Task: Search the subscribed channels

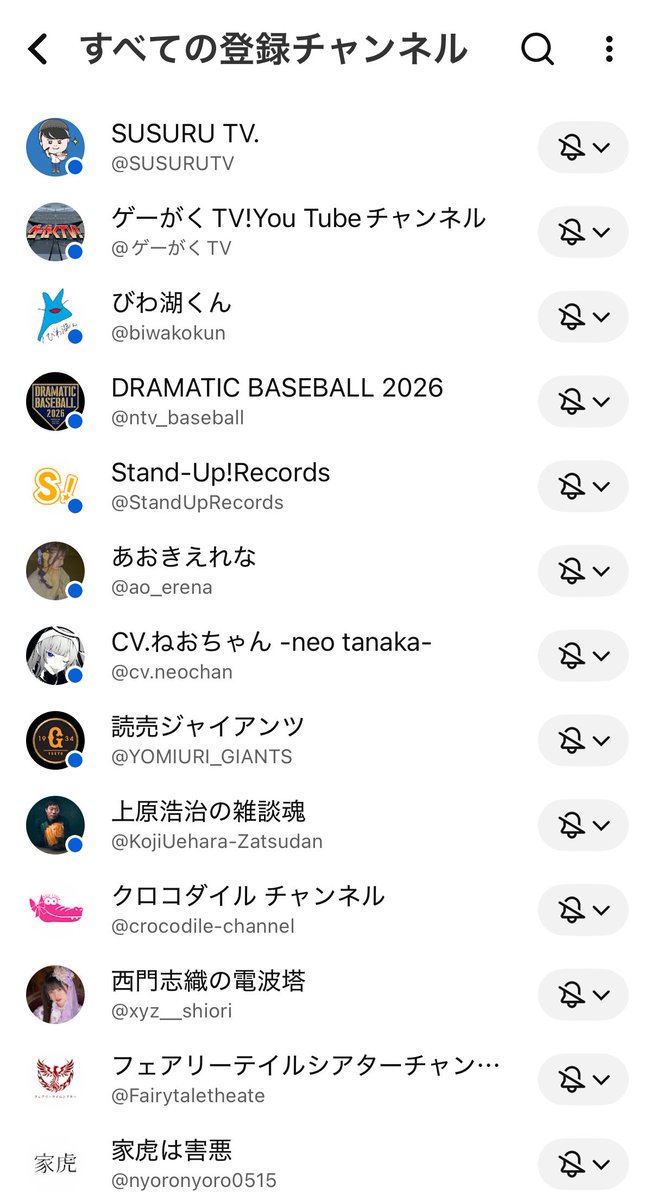Action: click(x=537, y=49)
